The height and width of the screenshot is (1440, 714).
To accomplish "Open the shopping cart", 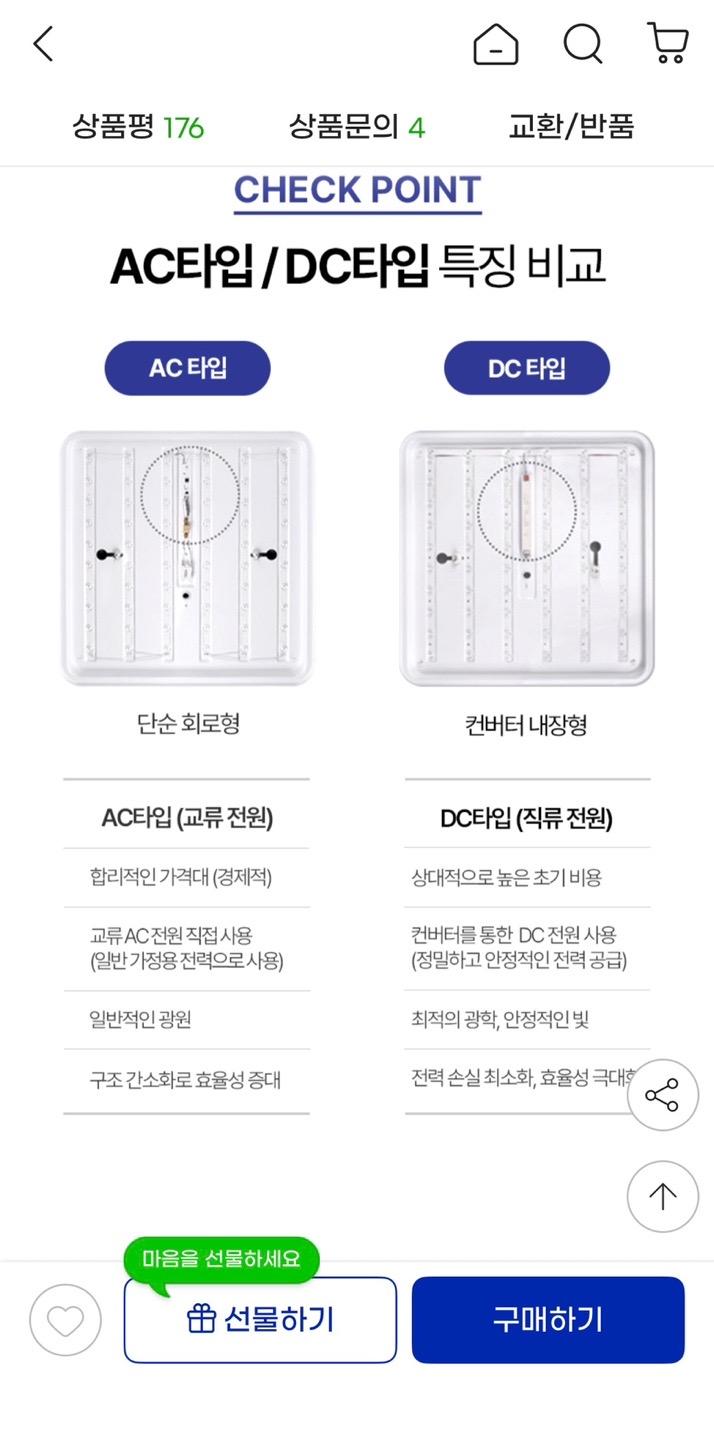I will point(668,44).
